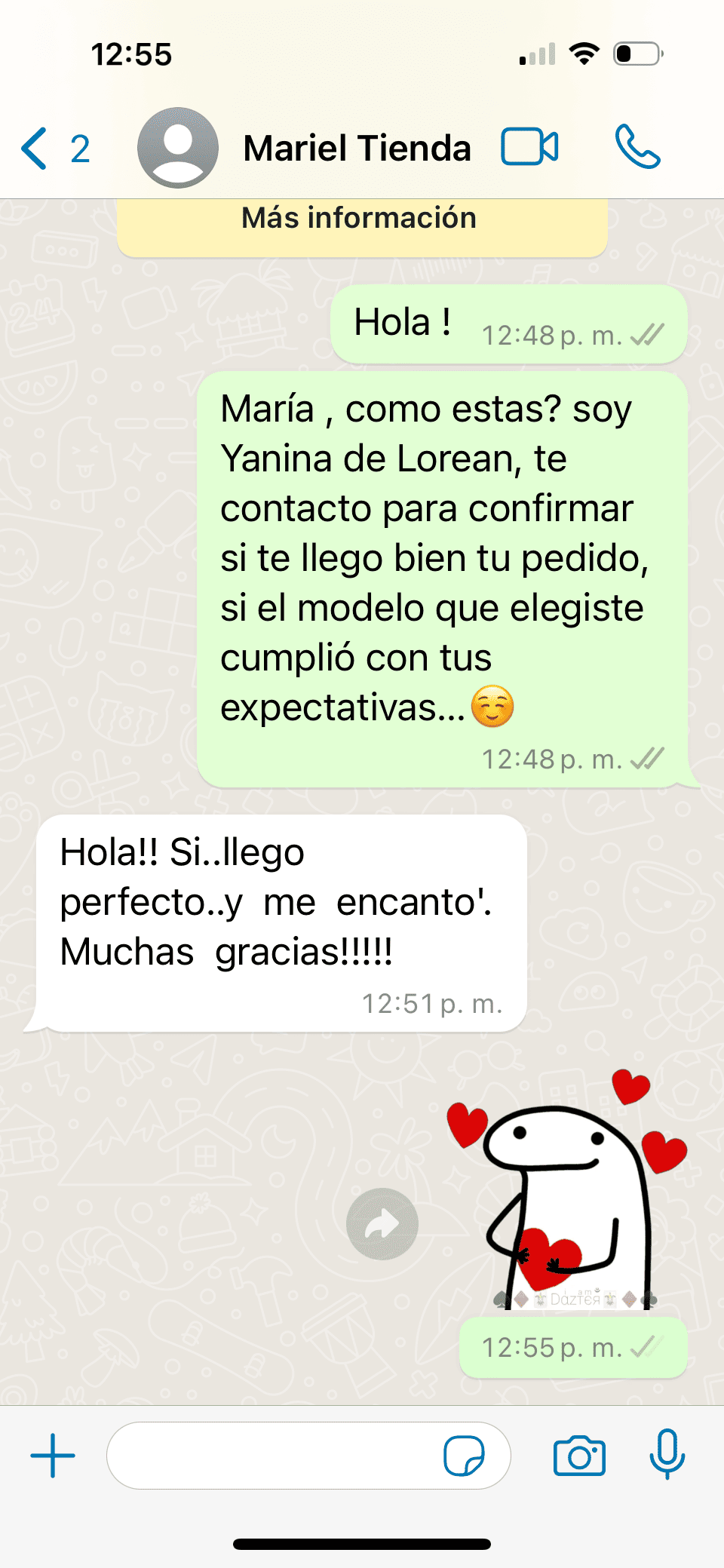Open the camera to take a photo

(x=579, y=1455)
